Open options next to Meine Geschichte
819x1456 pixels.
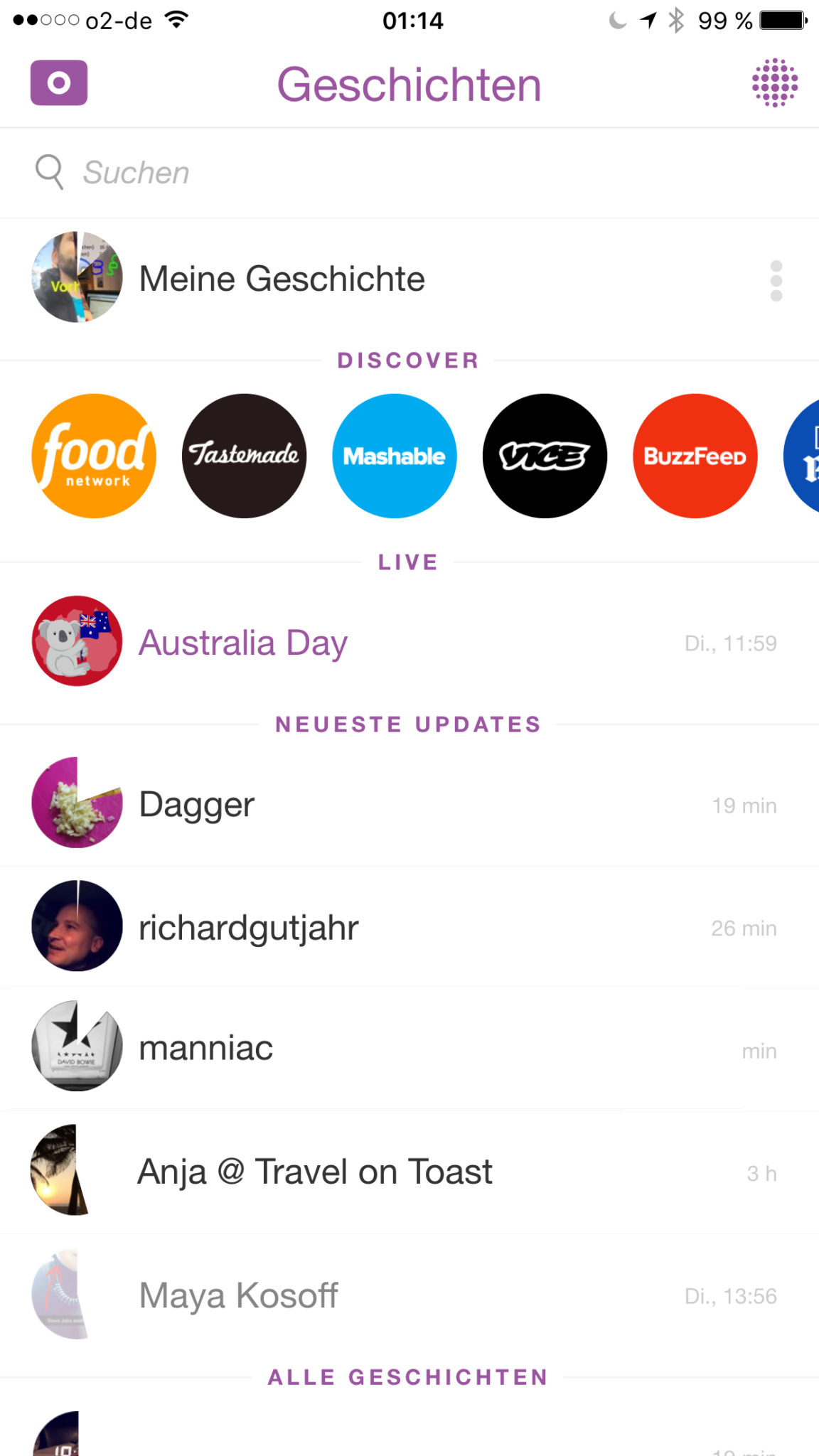(x=776, y=280)
